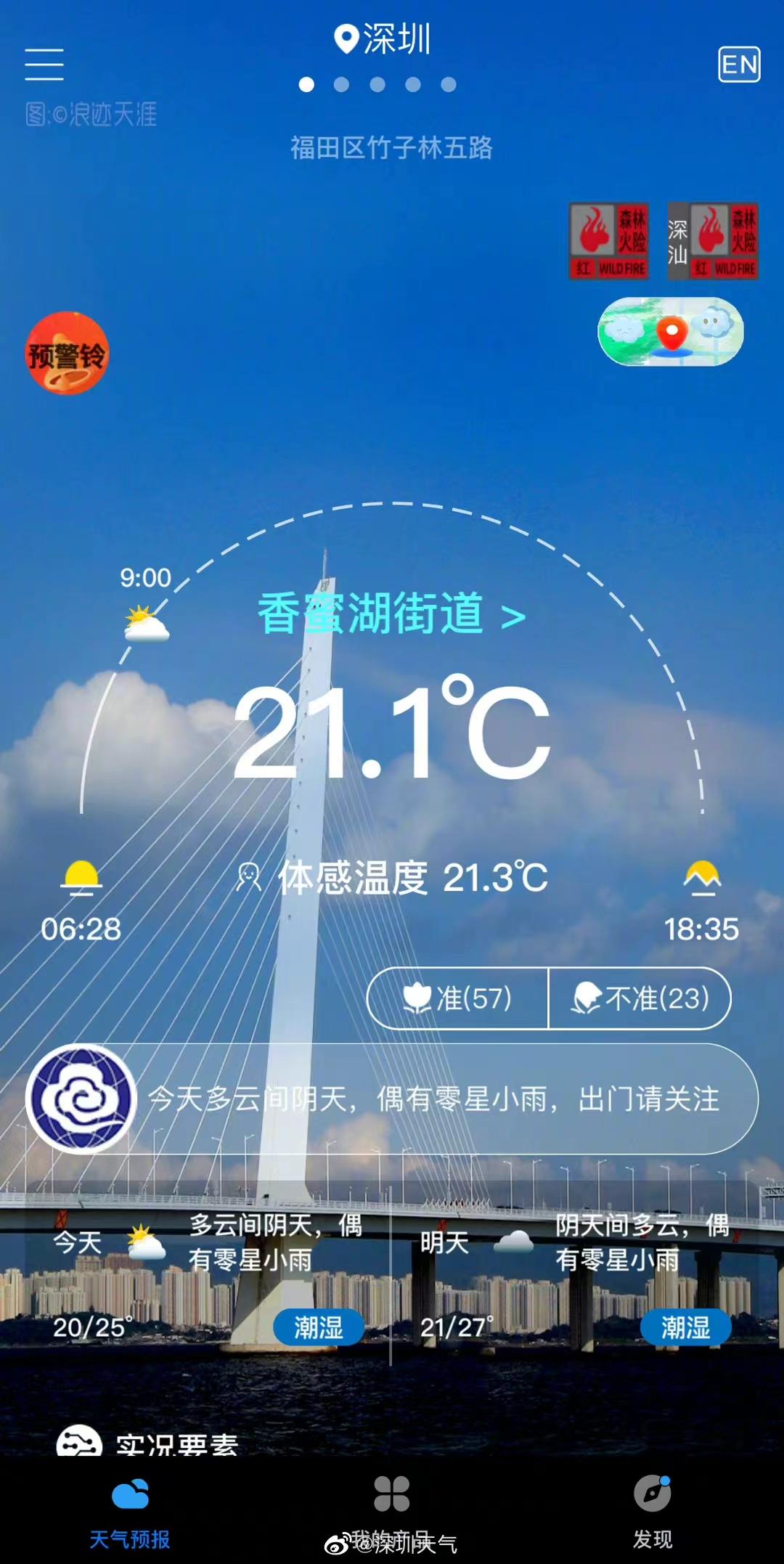Vote forecast accurate 准(57)
This screenshot has height=1564, width=784.
[457, 998]
